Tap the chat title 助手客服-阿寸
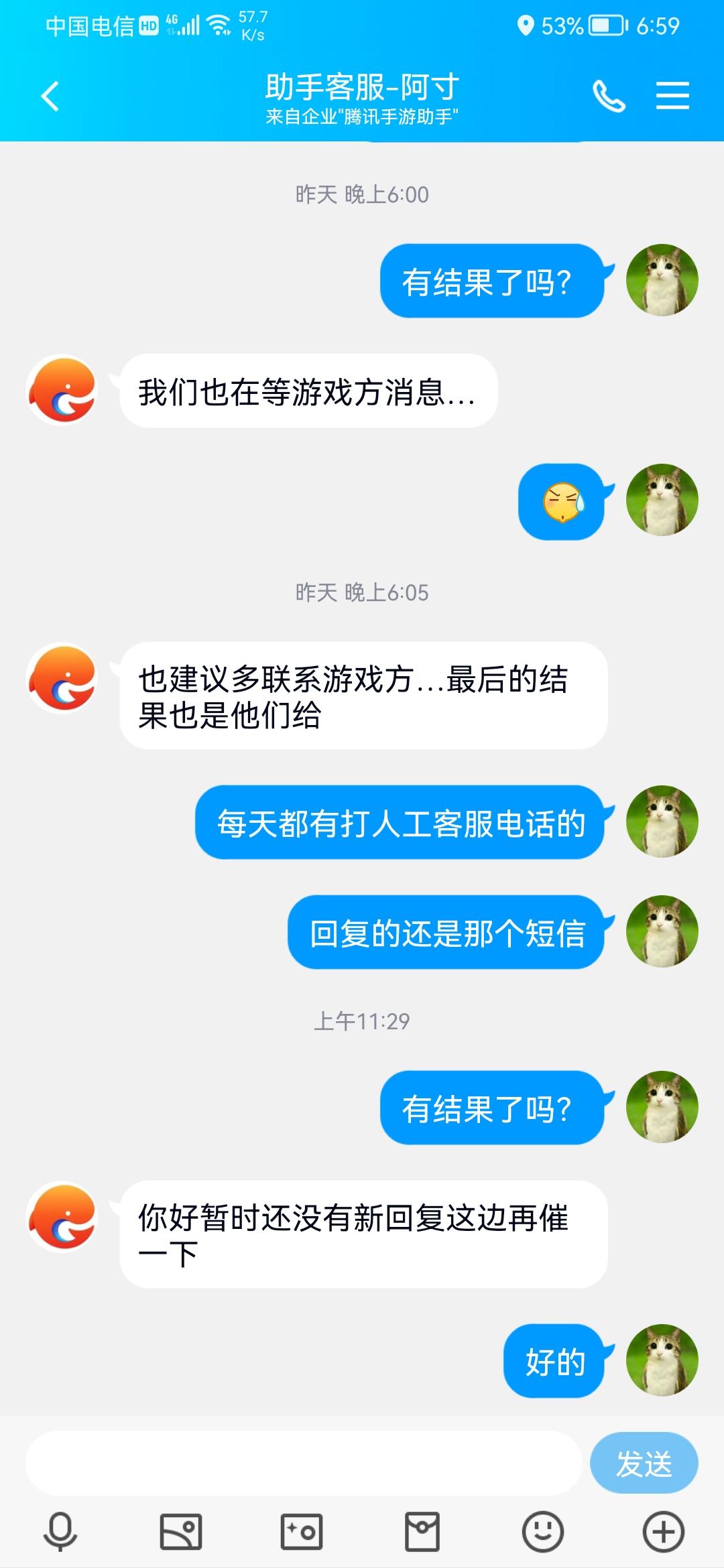Viewport: 724px width, 1568px height. tap(362, 86)
